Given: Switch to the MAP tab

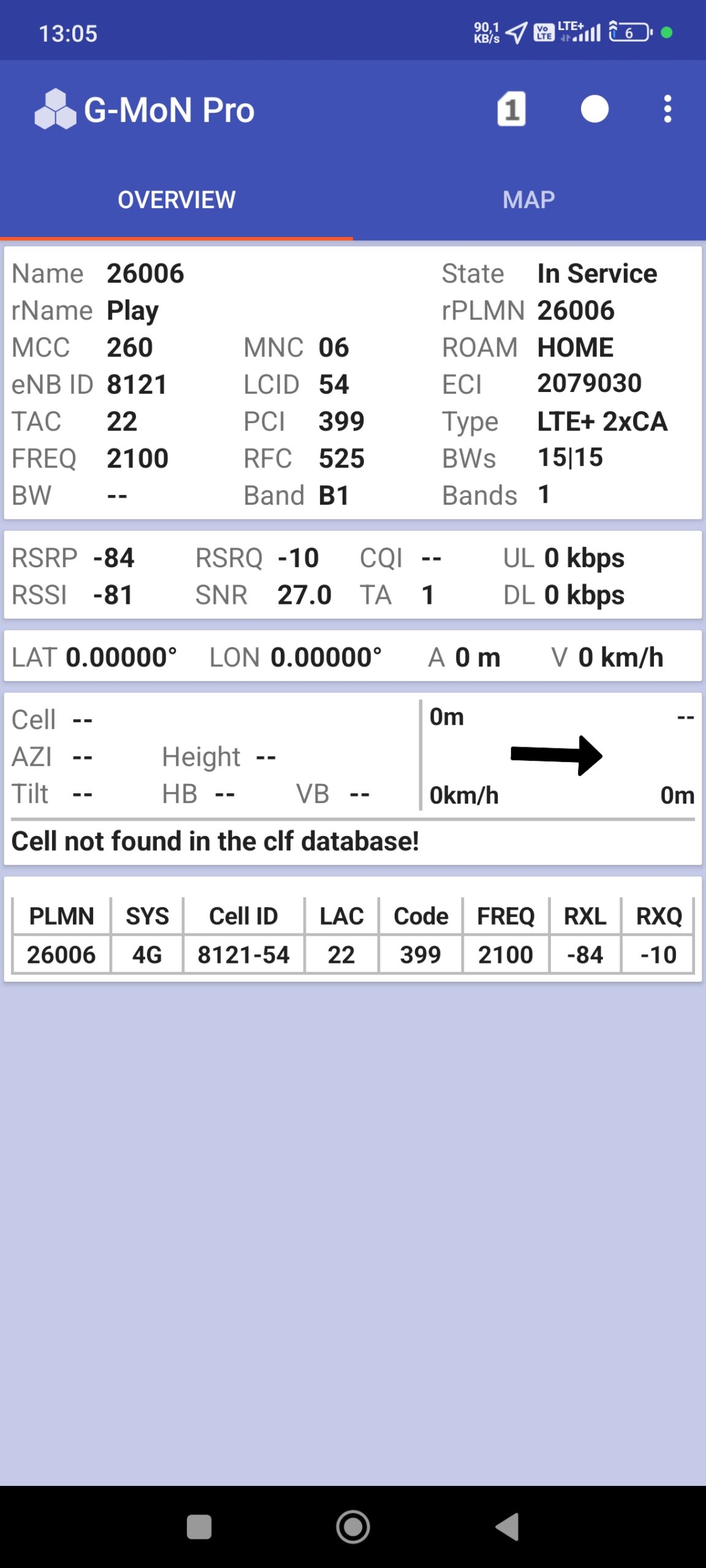Looking at the screenshot, I should (529, 200).
